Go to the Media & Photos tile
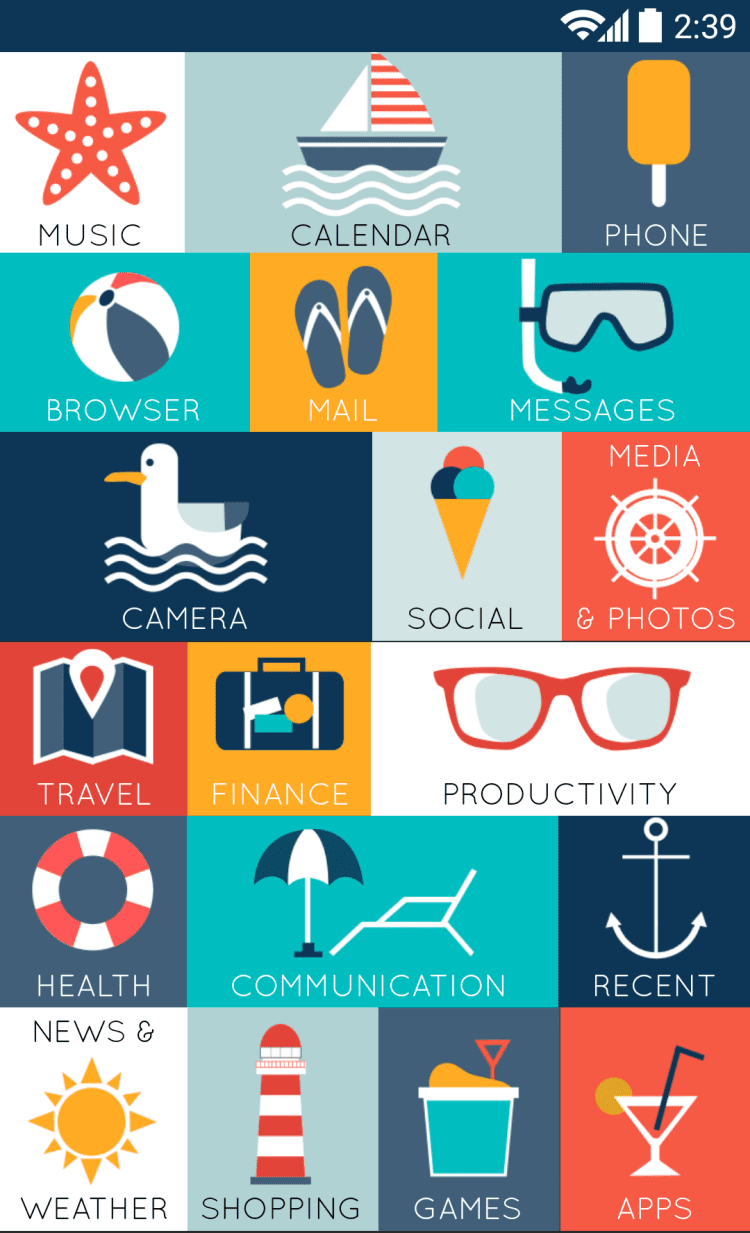This screenshot has width=750, height=1233. coord(656,536)
